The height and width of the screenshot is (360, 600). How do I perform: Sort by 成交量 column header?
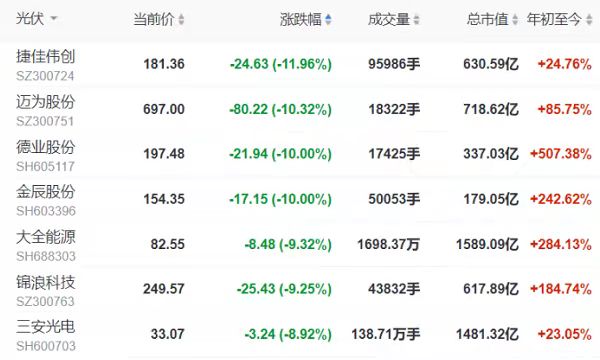[394, 19]
